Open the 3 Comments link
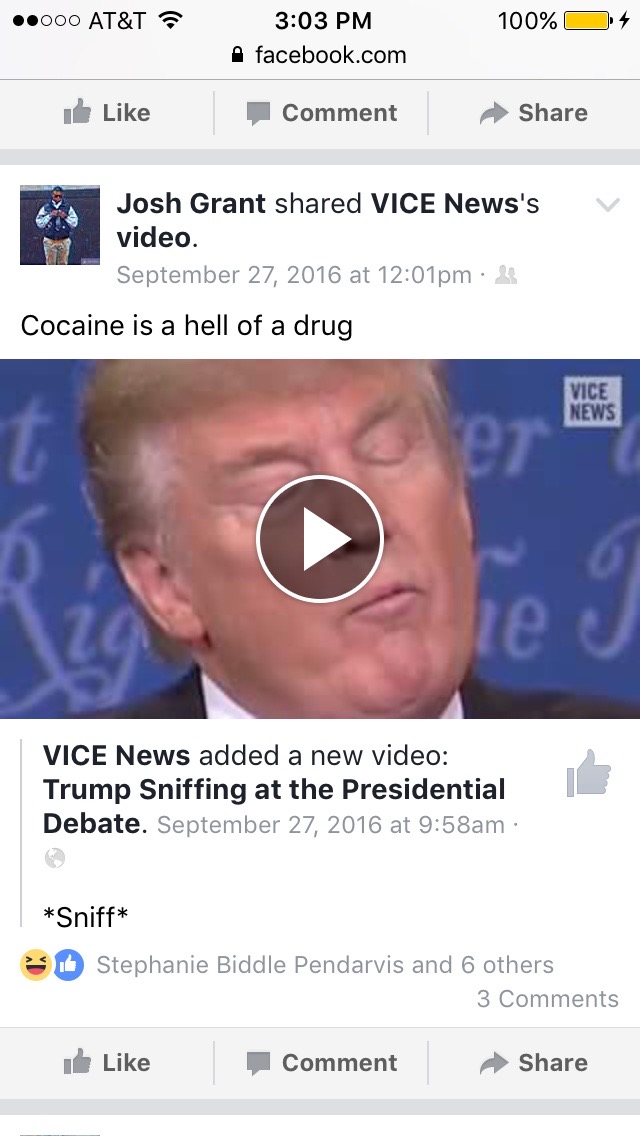The image size is (640, 1136). (547, 999)
